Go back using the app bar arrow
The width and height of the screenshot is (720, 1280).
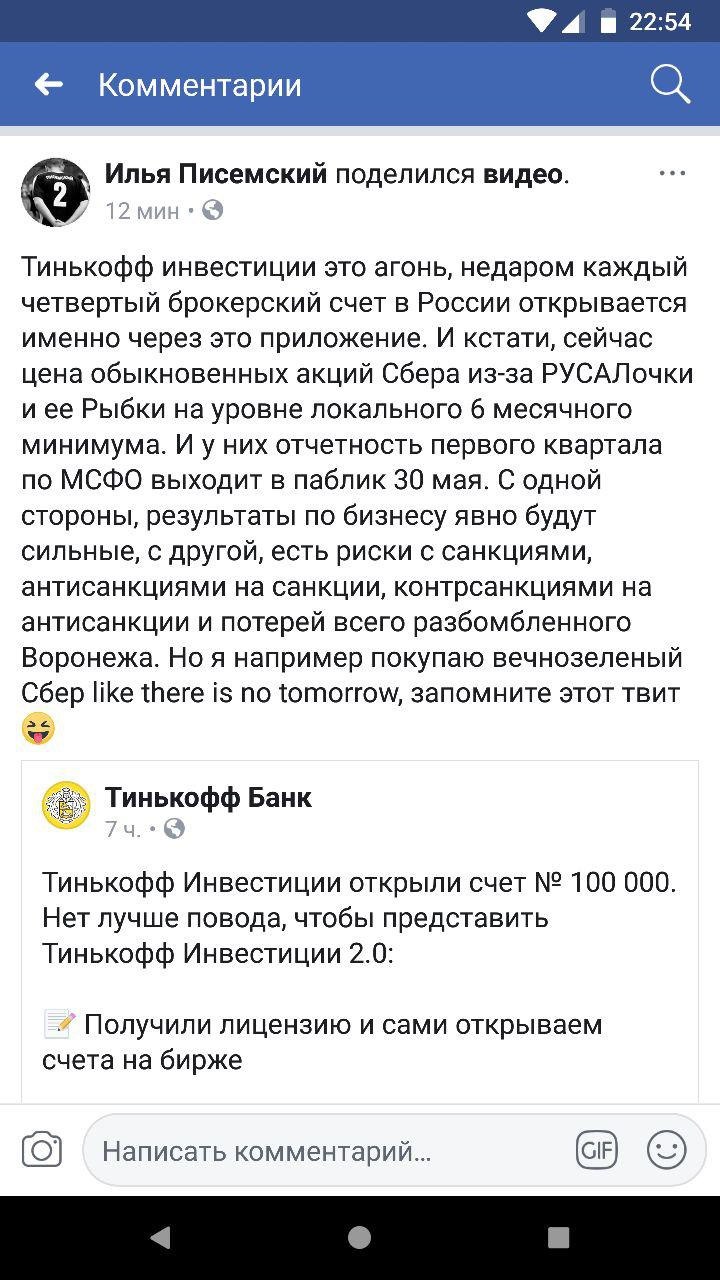(49, 85)
